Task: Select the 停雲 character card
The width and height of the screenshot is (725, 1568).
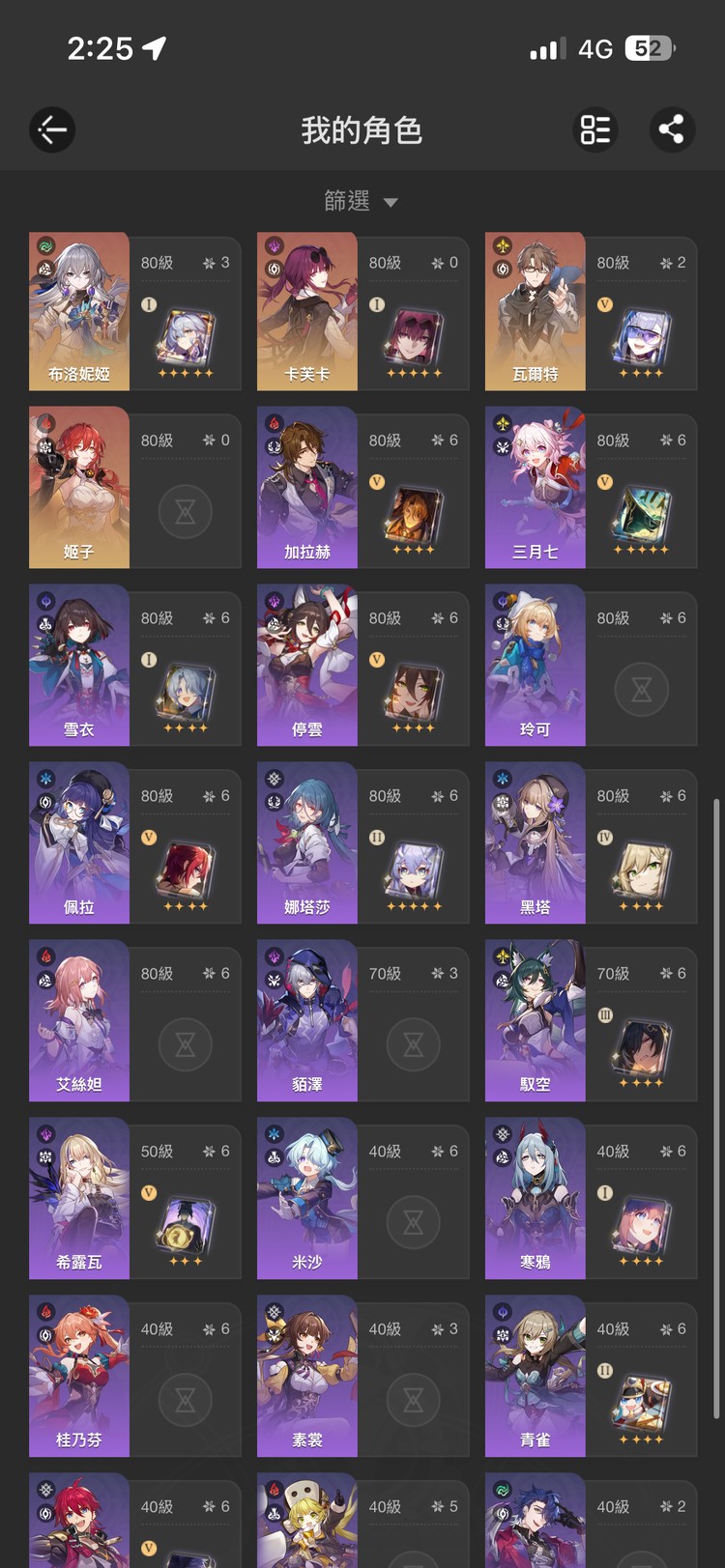Action: (x=362, y=667)
